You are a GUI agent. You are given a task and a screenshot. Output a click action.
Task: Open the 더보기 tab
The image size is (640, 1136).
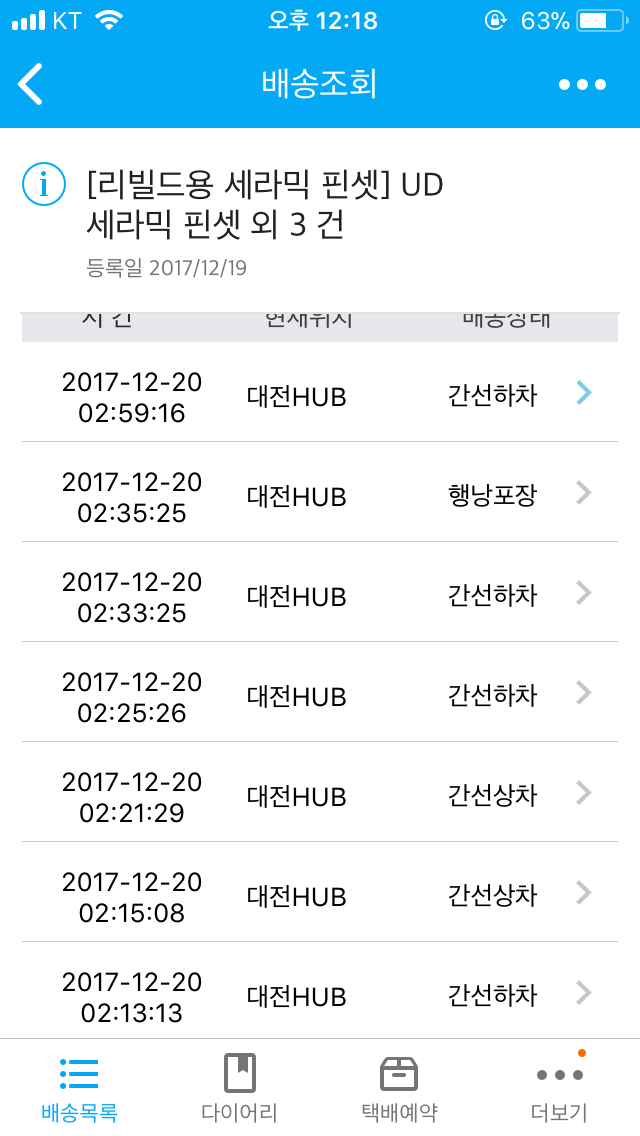(x=559, y=1088)
